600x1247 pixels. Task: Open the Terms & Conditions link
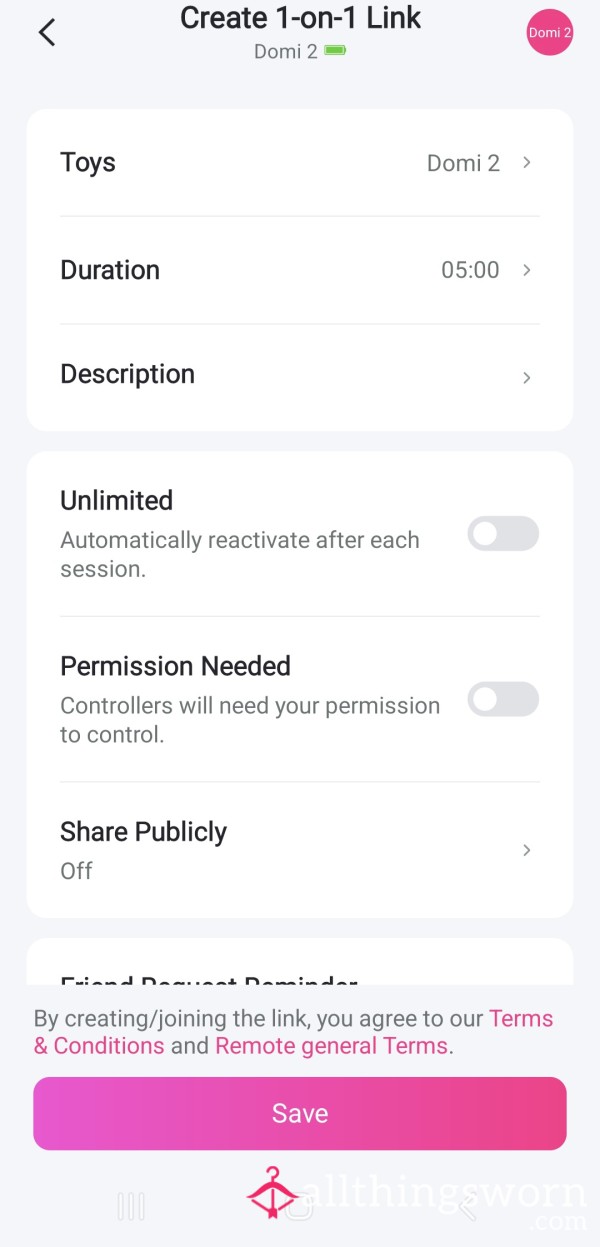[x=293, y=1032]
